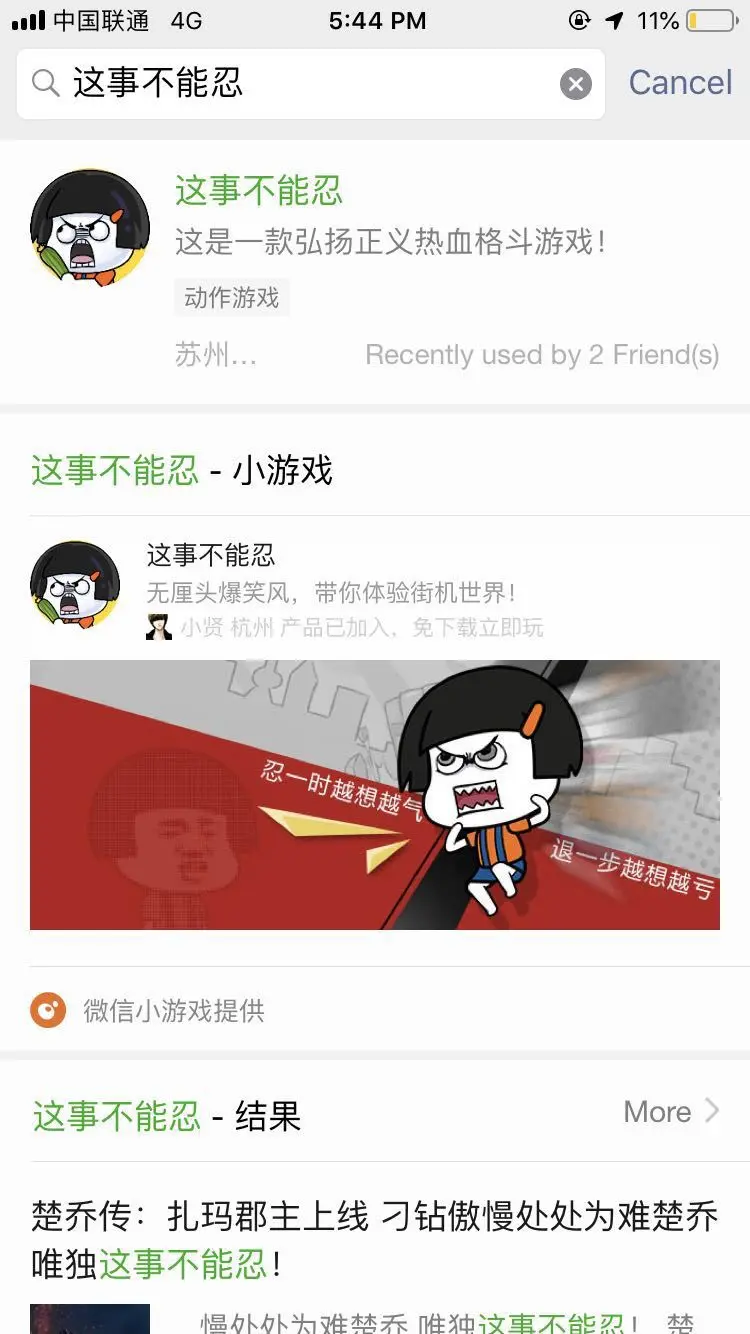This screenshot has height=1334, width=750.
Task: Open the 这事不能忍 fighting game mini program result
Action: coord(375,270)
